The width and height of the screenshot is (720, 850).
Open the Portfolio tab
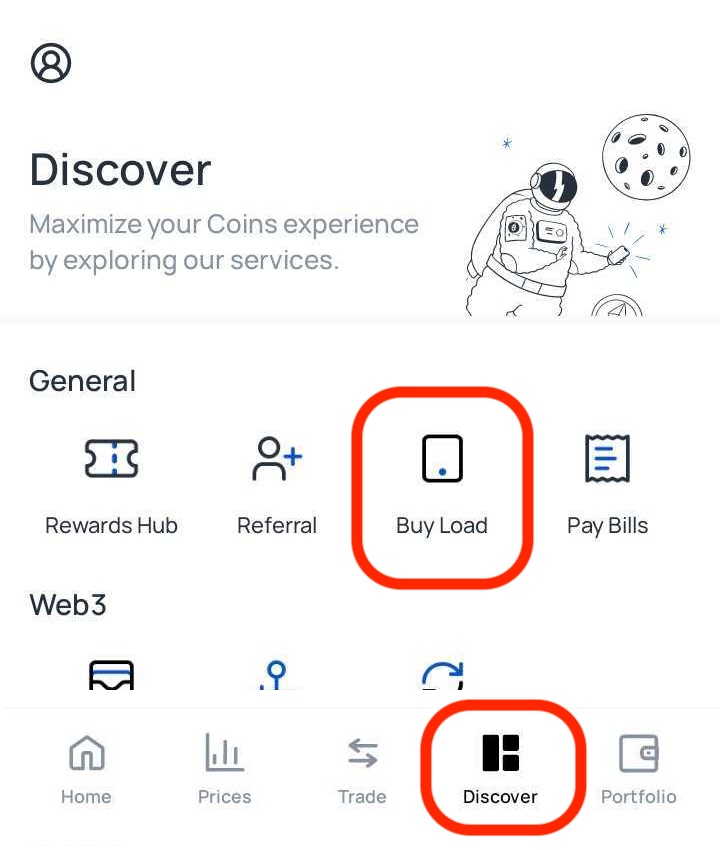(638, 769)
